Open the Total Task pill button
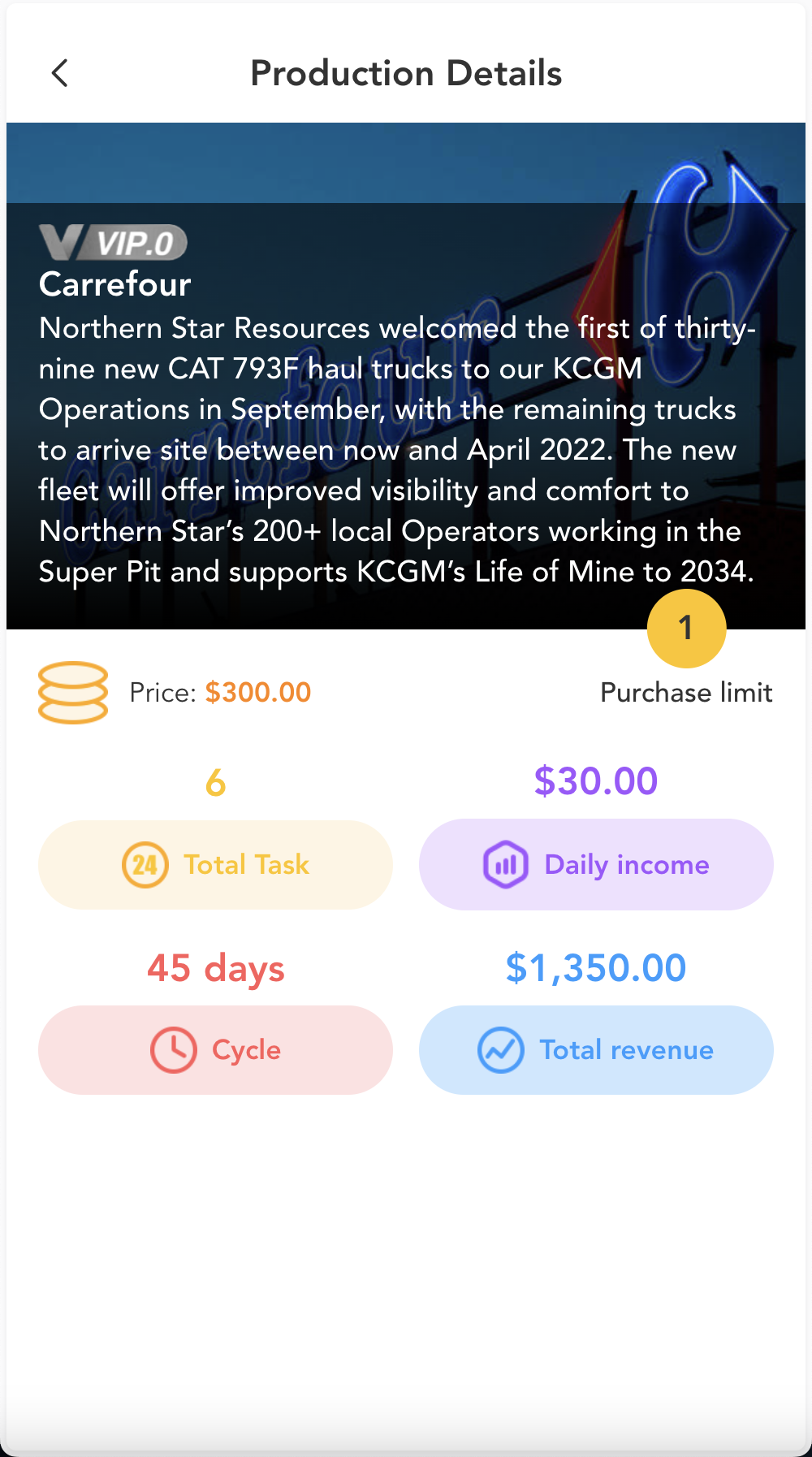This screenshot has height=1457, width=812. coord(215,864)
